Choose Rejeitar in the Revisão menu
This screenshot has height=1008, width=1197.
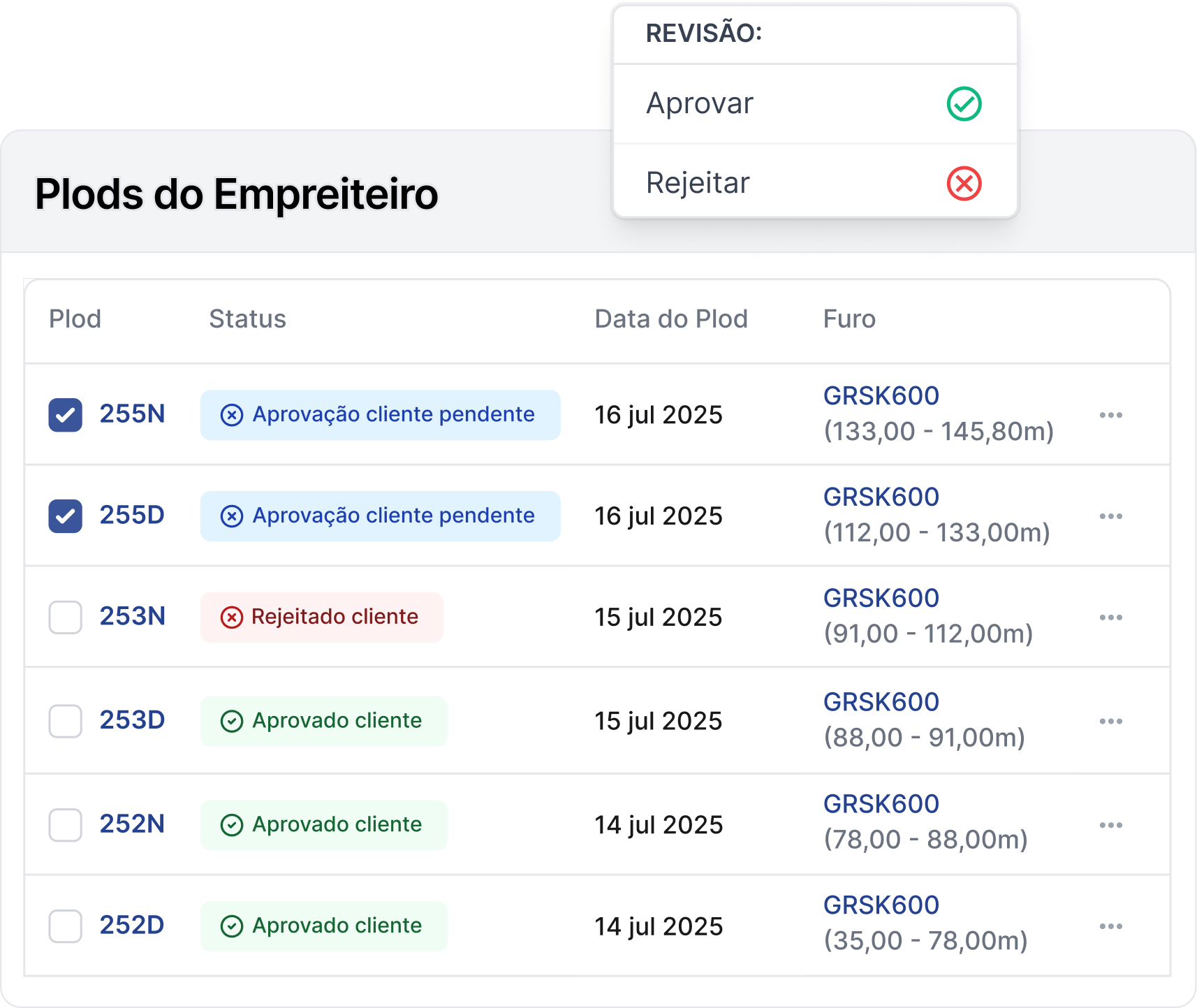click(815, 183)
